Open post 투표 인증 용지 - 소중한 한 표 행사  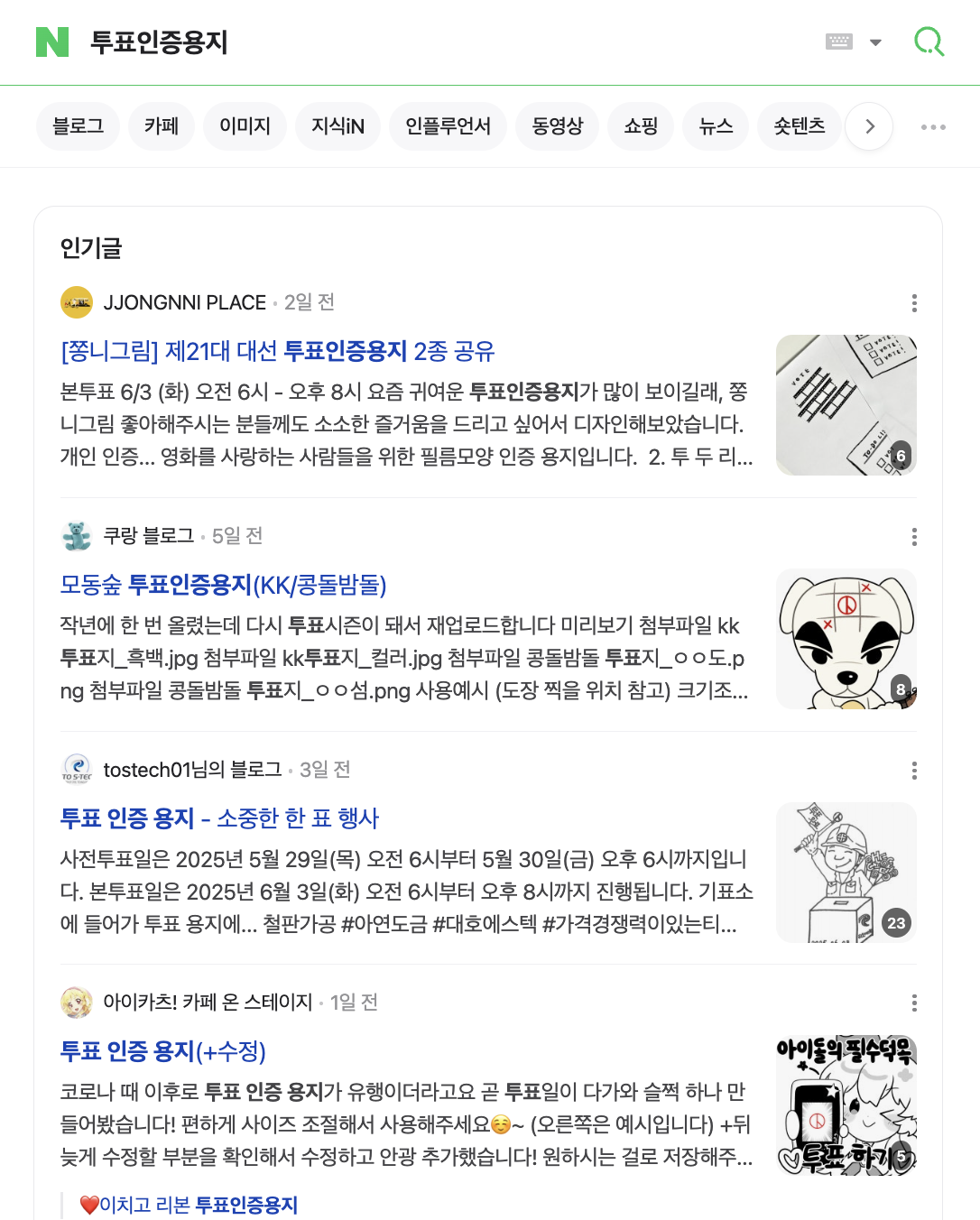[x=219, y=818]
